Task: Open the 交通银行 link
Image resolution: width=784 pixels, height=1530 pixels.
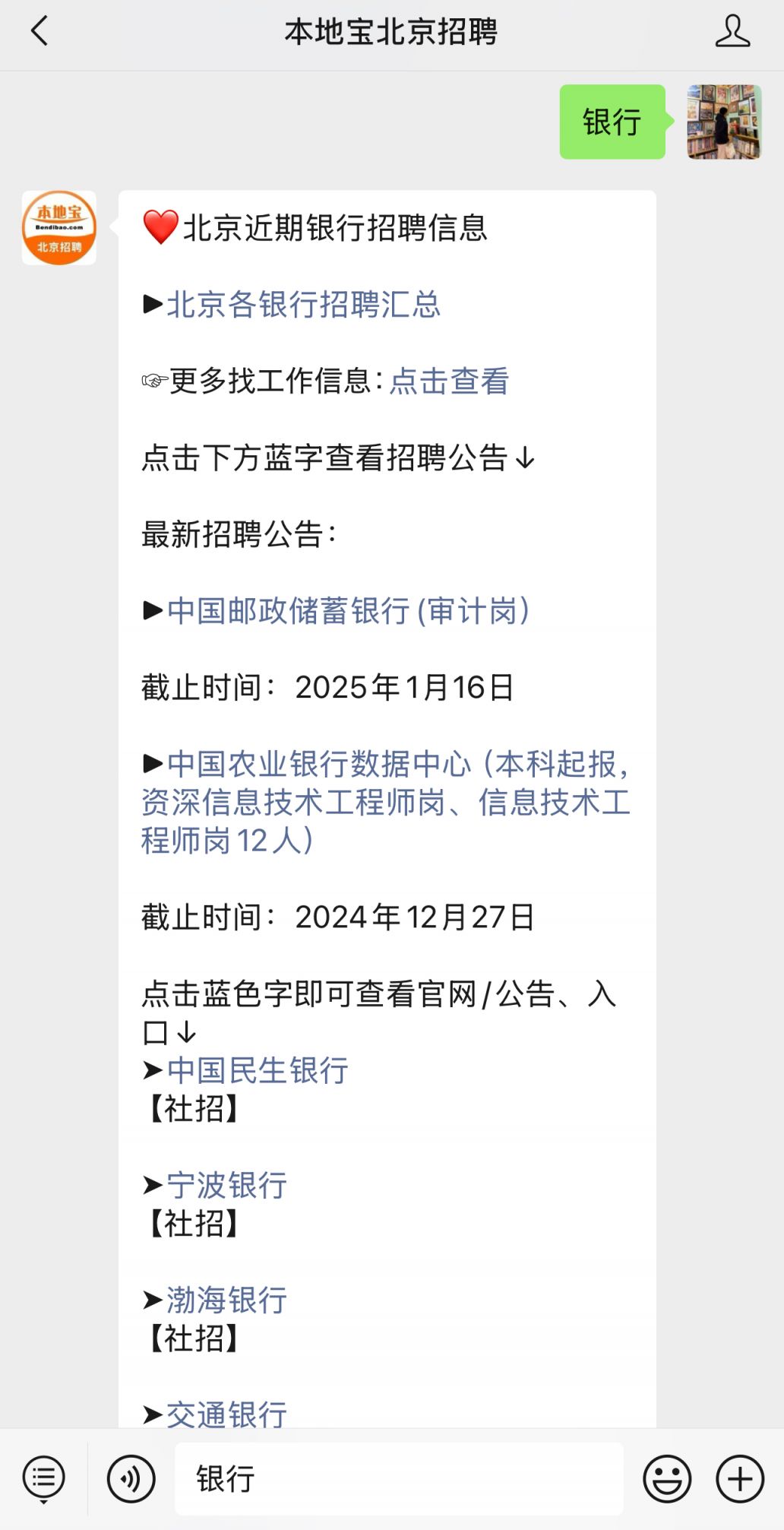Action: click(x=226, y=1414)
